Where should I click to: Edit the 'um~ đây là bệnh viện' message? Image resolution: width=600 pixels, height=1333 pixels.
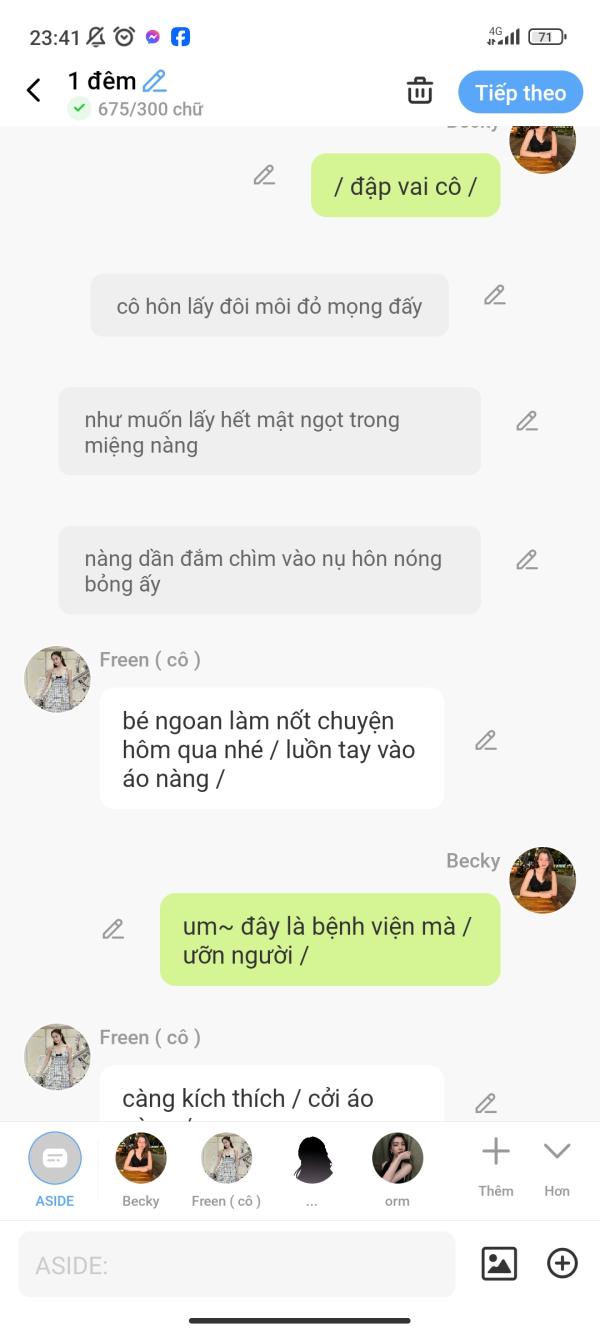click(x=114, y=930)
